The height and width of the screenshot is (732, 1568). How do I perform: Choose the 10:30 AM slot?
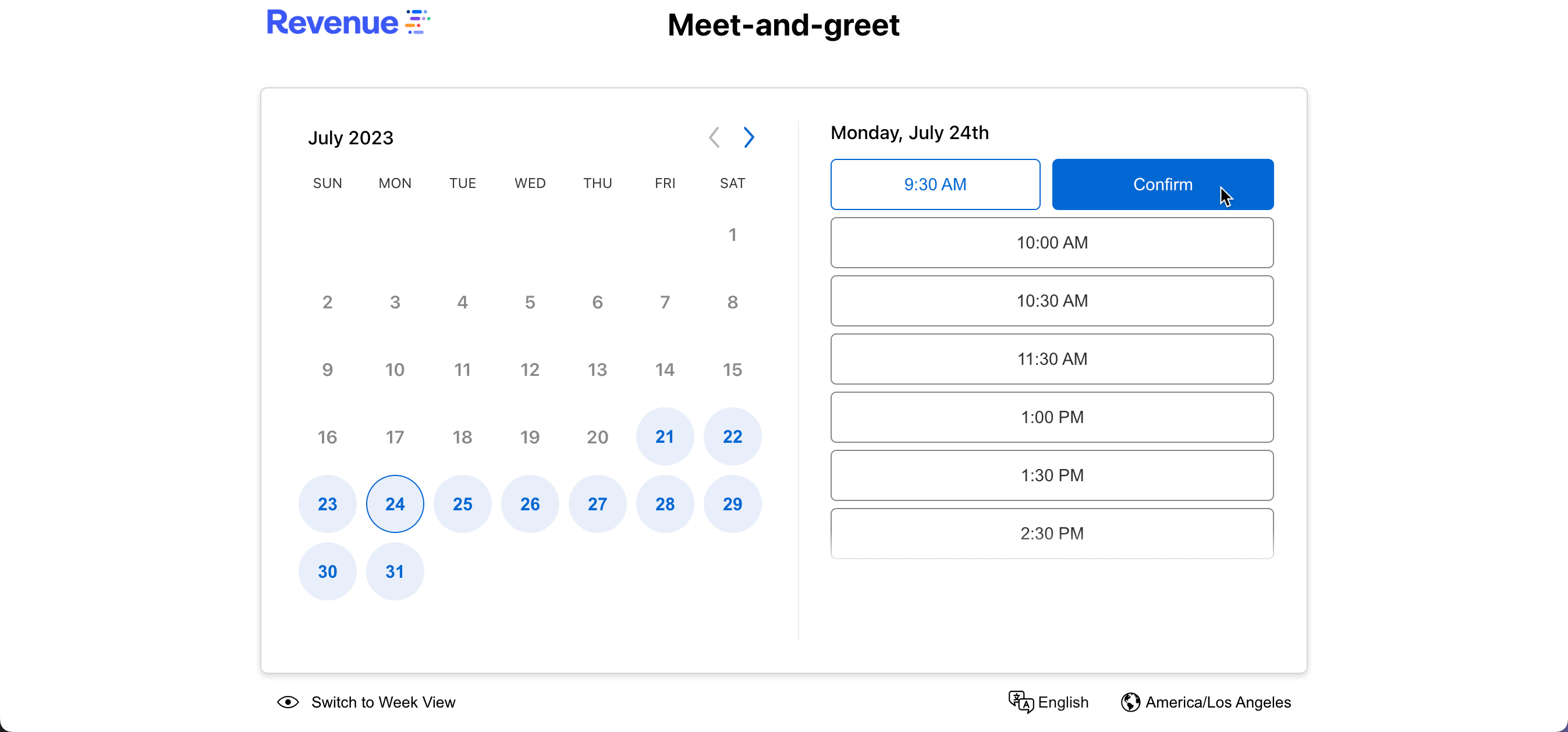(1051, 301)
